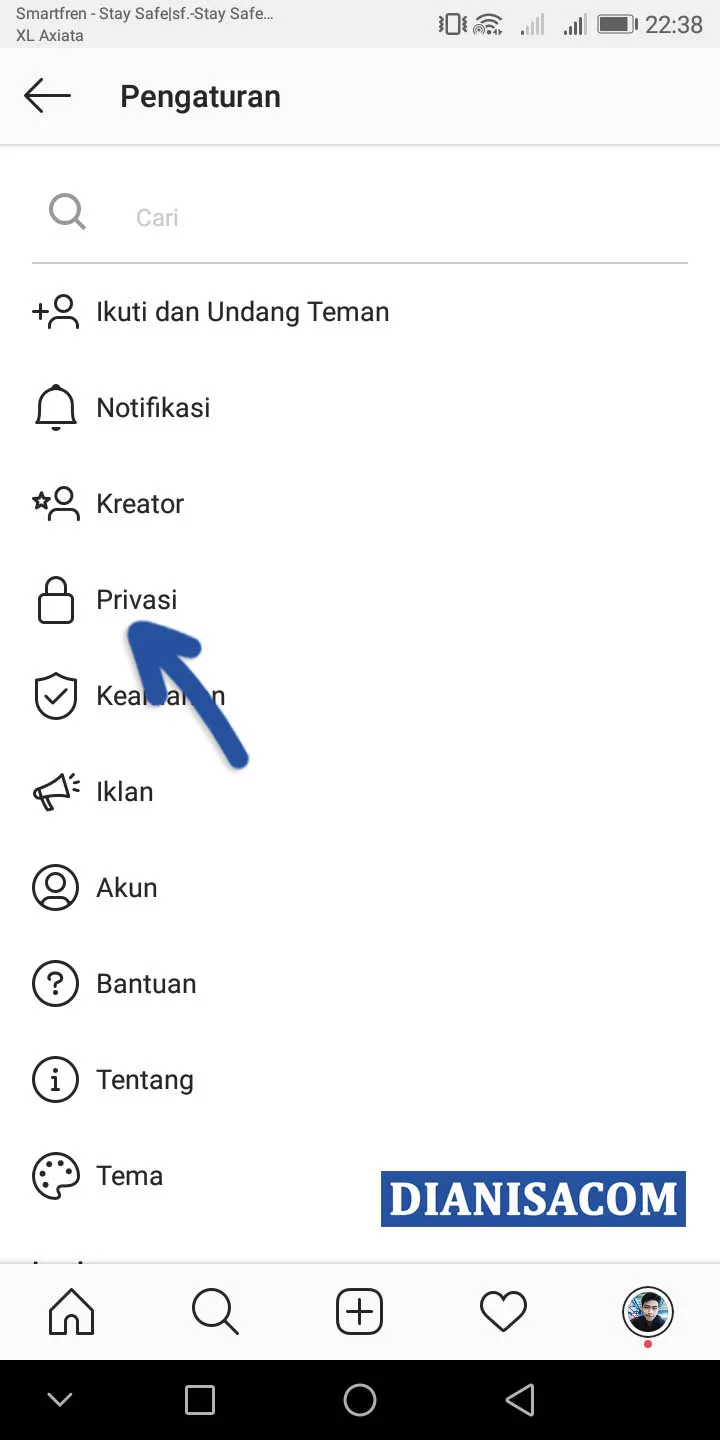720x1440 pixels.
Task: Open your profile via the avatar thumbnail
Action: (647, 1311)
